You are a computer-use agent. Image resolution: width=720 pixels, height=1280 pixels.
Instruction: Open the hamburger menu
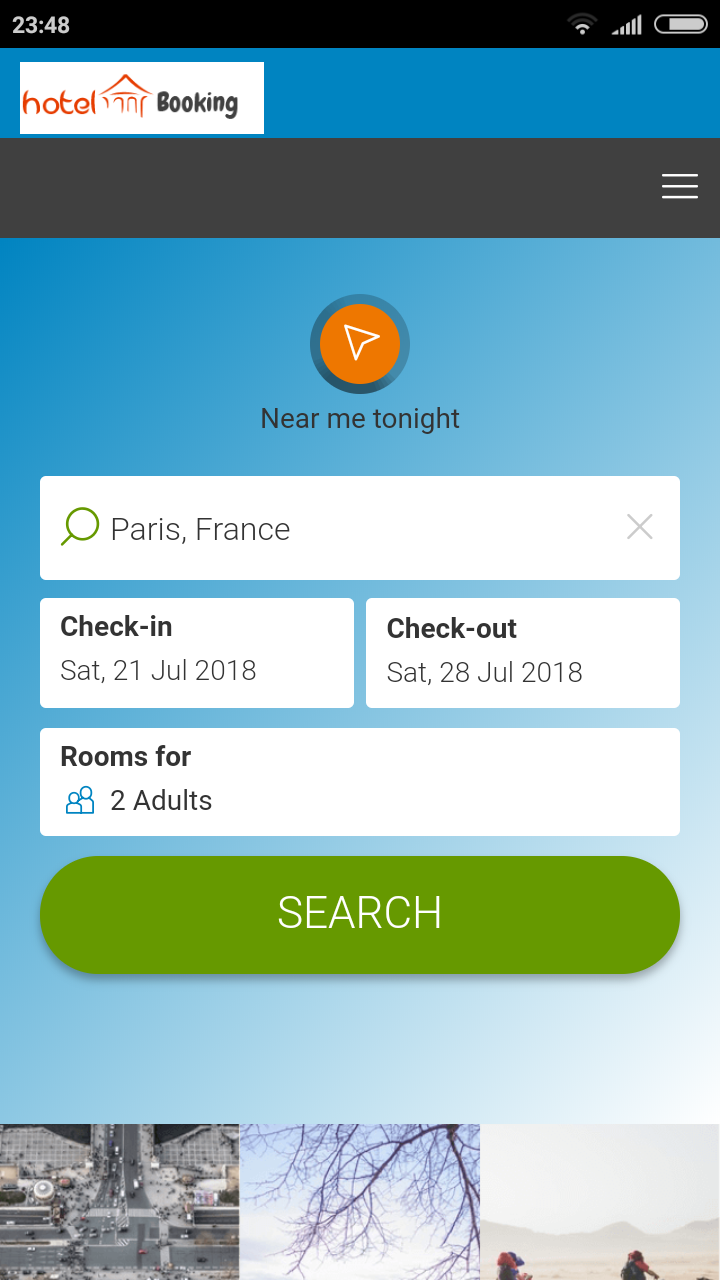pos(679,187)
